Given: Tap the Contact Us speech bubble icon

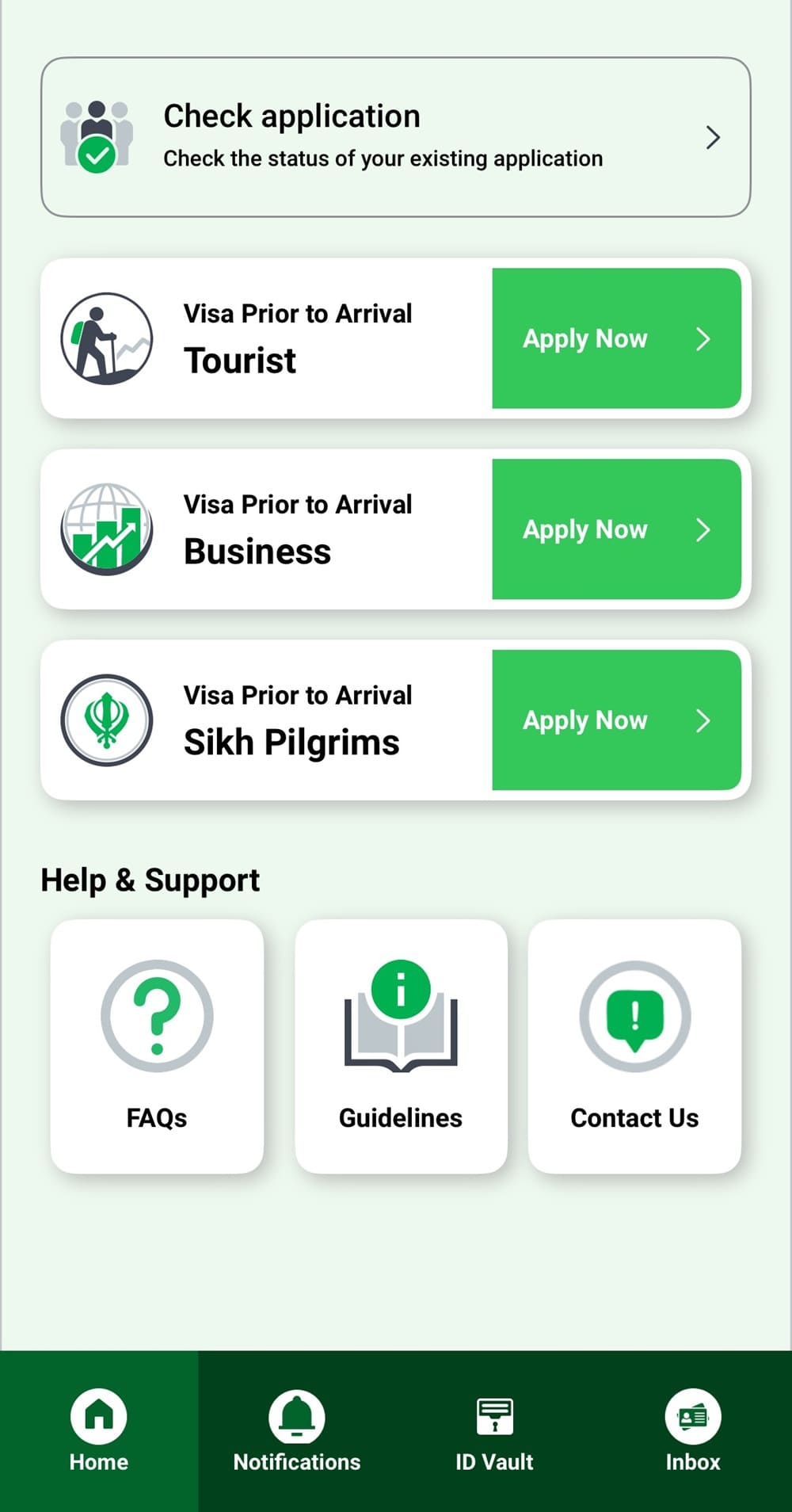Looking at the screenshot, I should (634, 1018).
